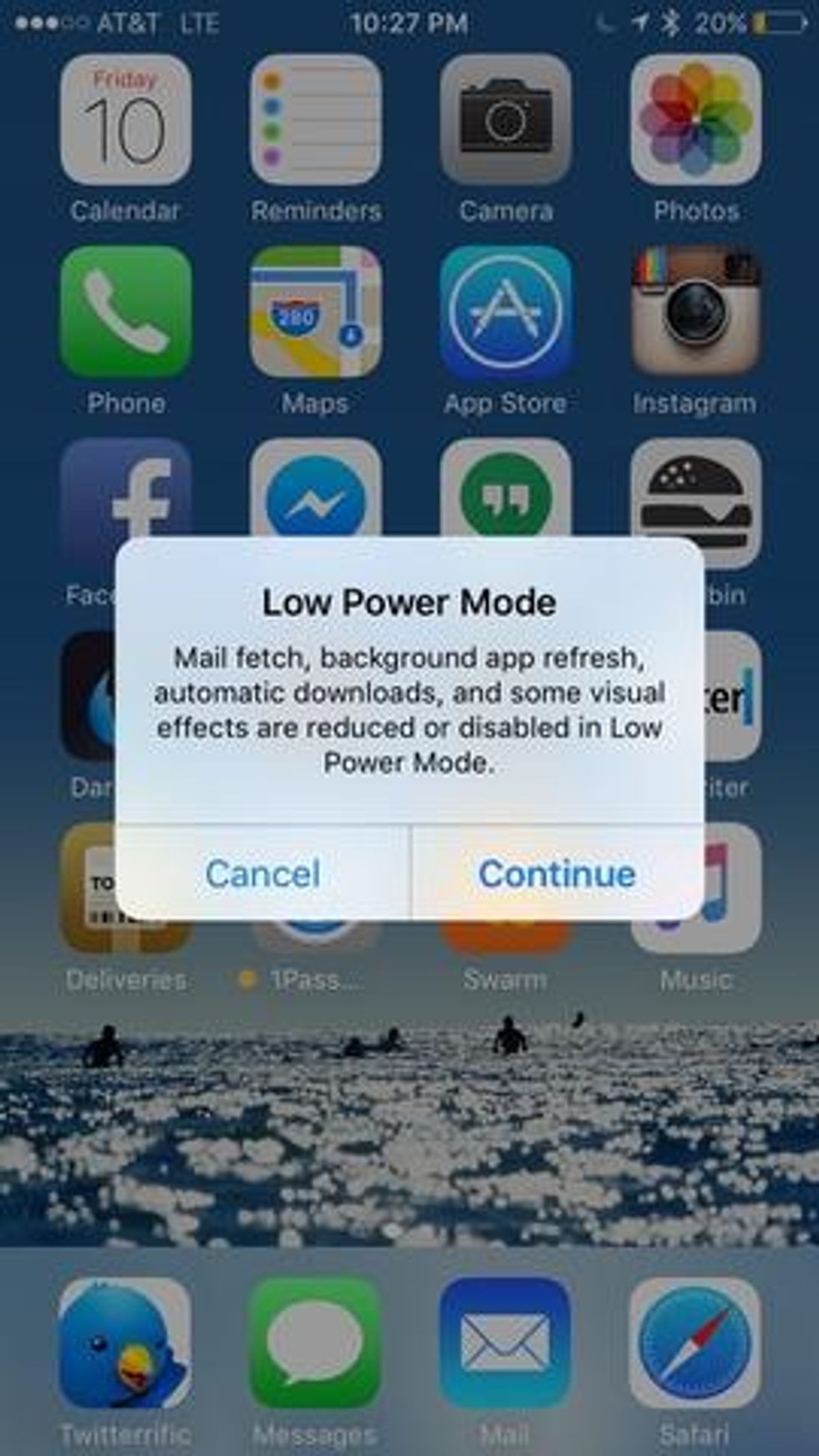Open the Hangouts app
Screen dimensions: 819x1456
coord(506,493)
